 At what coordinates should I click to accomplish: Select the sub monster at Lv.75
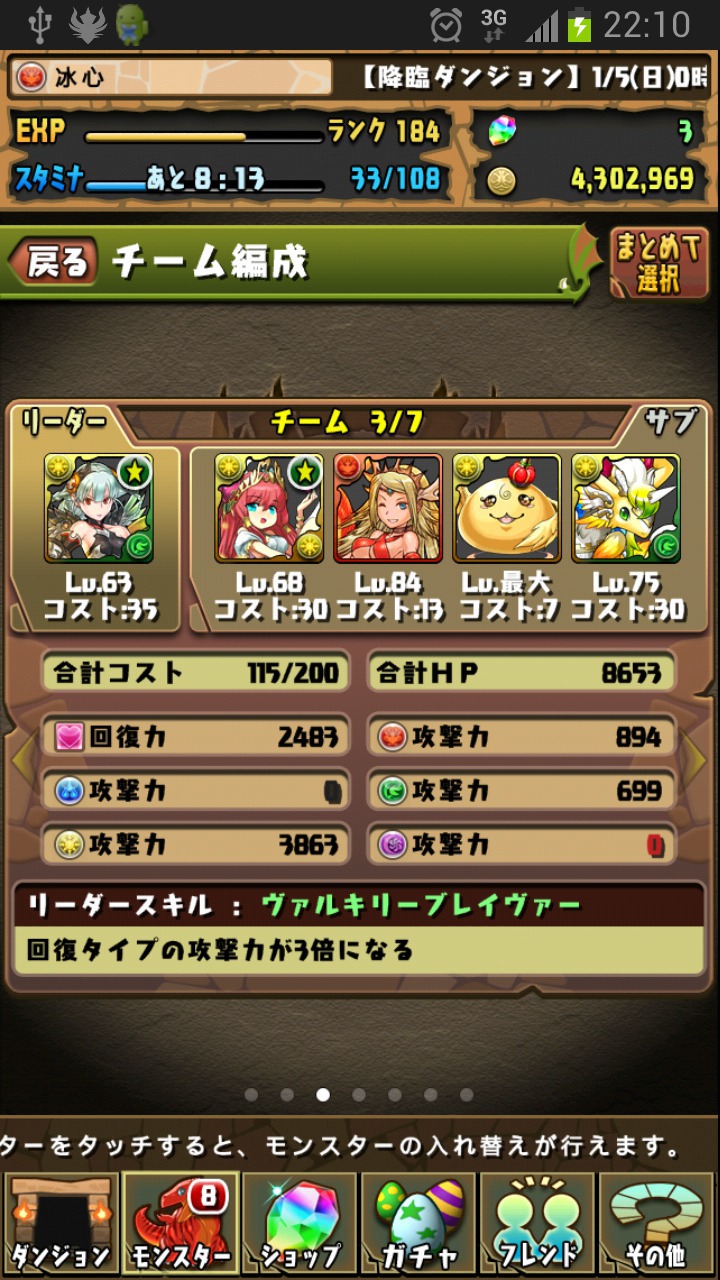pyautogui.click(x=626, y=508)
